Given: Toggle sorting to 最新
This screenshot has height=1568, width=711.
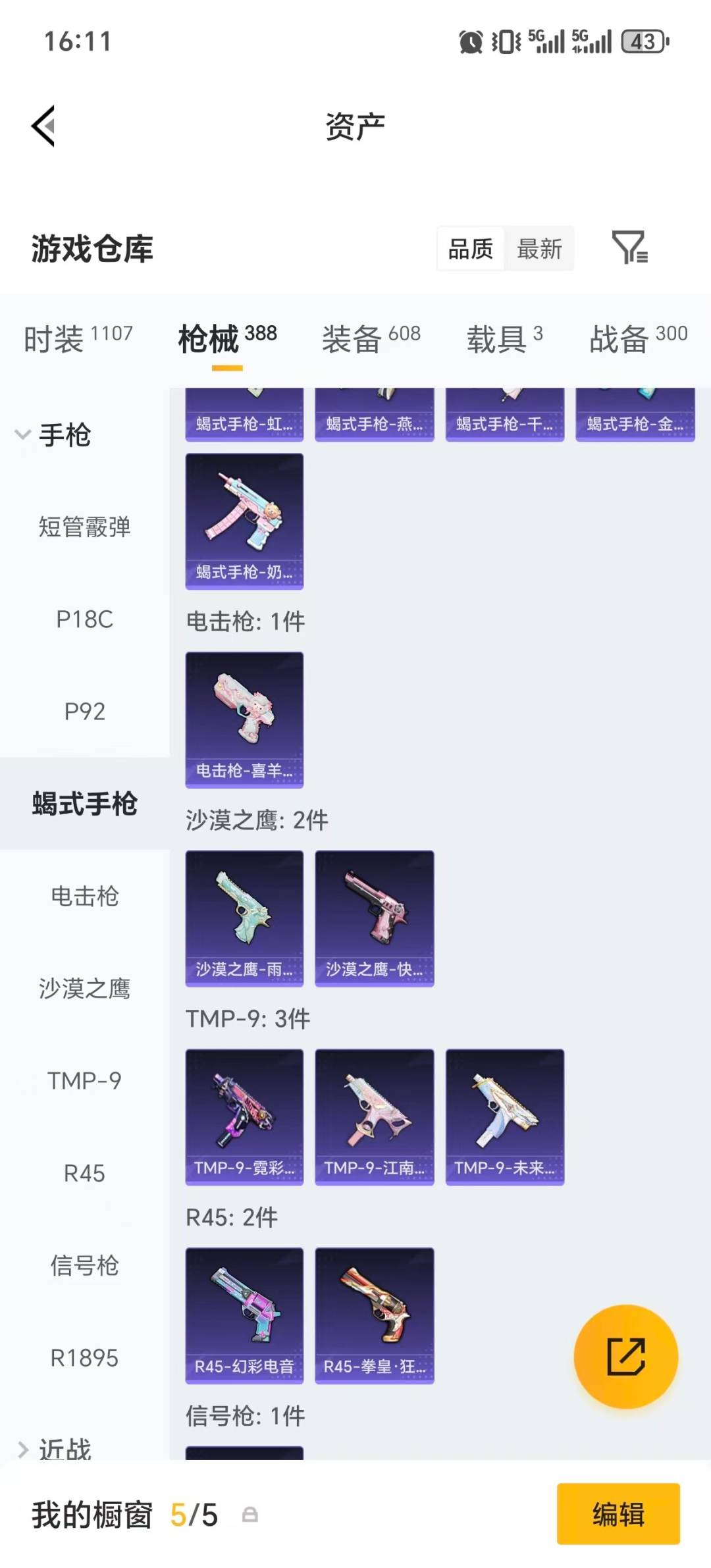Looking at the screenshot, I should coord(540,249).
